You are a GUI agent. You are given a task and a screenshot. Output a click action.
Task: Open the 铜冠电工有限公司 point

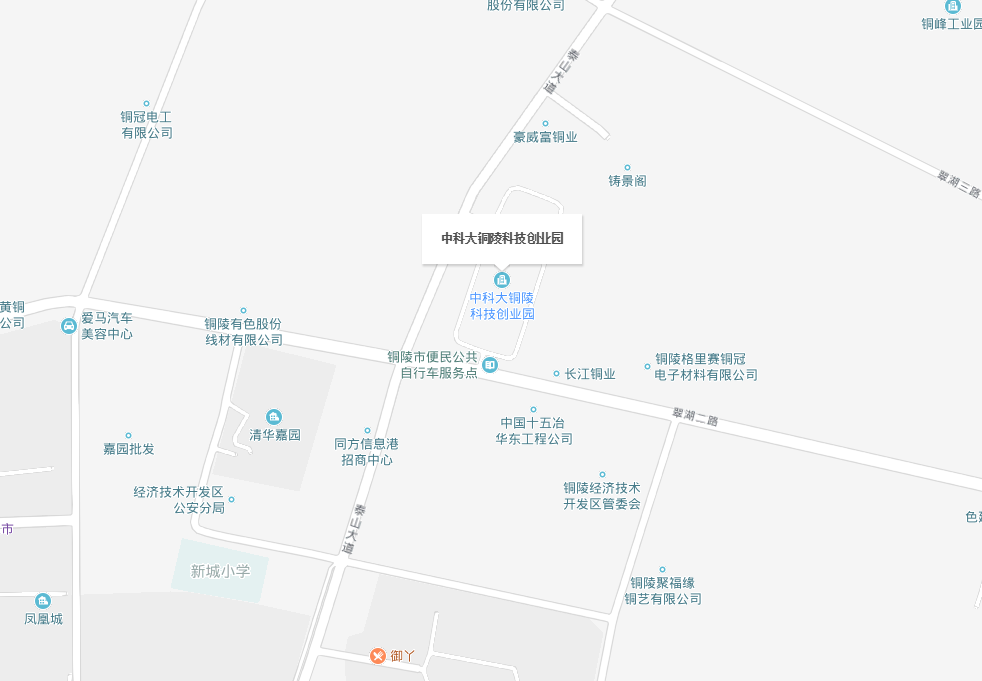click(x=146, y=104)
